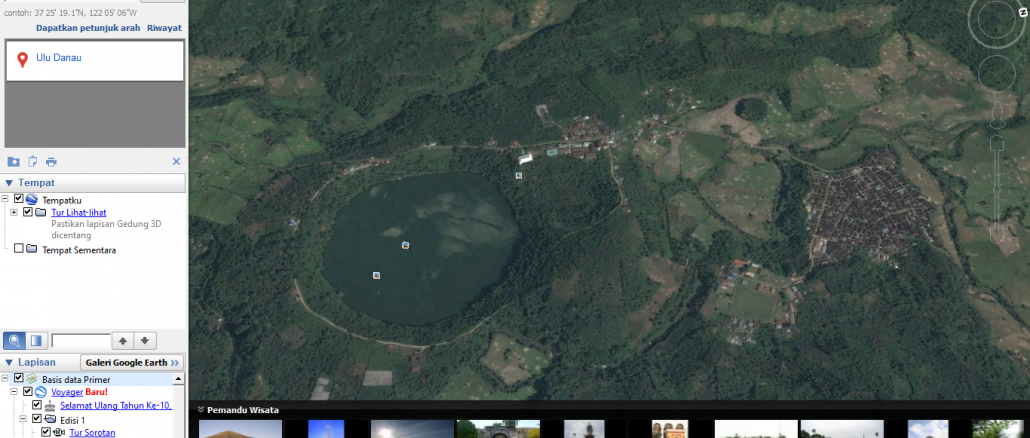1030x438 pixels.
Task: Close the search results panel
Action: click(176, 161)
